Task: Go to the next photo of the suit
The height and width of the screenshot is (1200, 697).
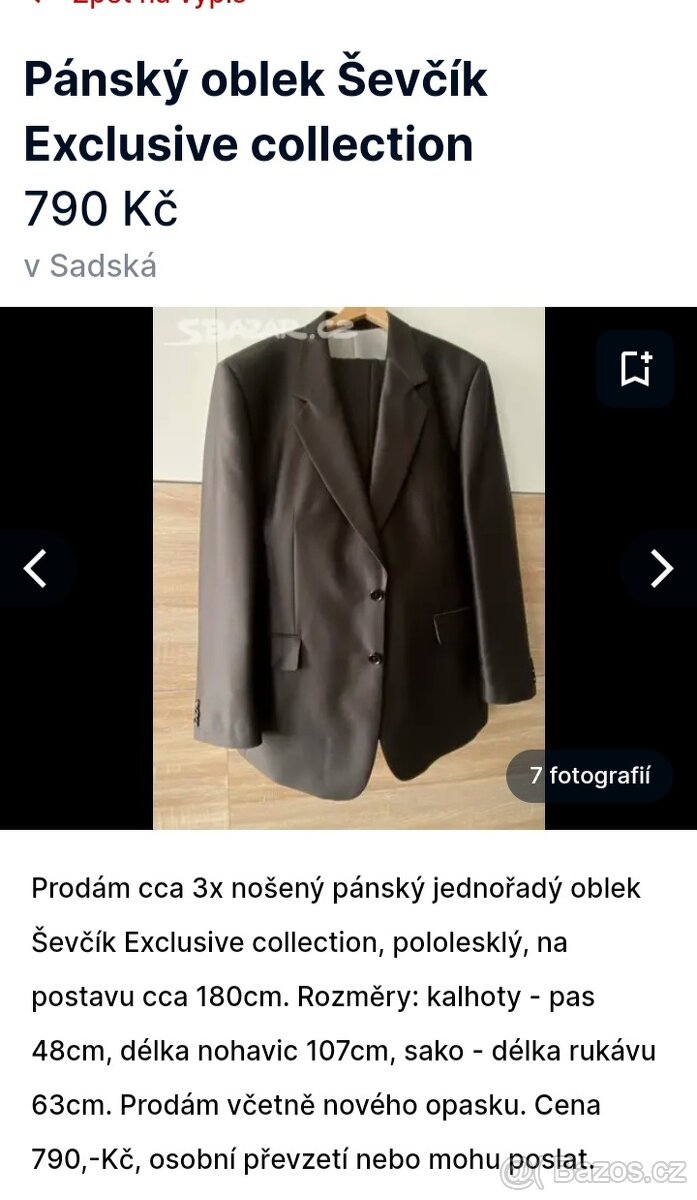Action: pos(661,568)
